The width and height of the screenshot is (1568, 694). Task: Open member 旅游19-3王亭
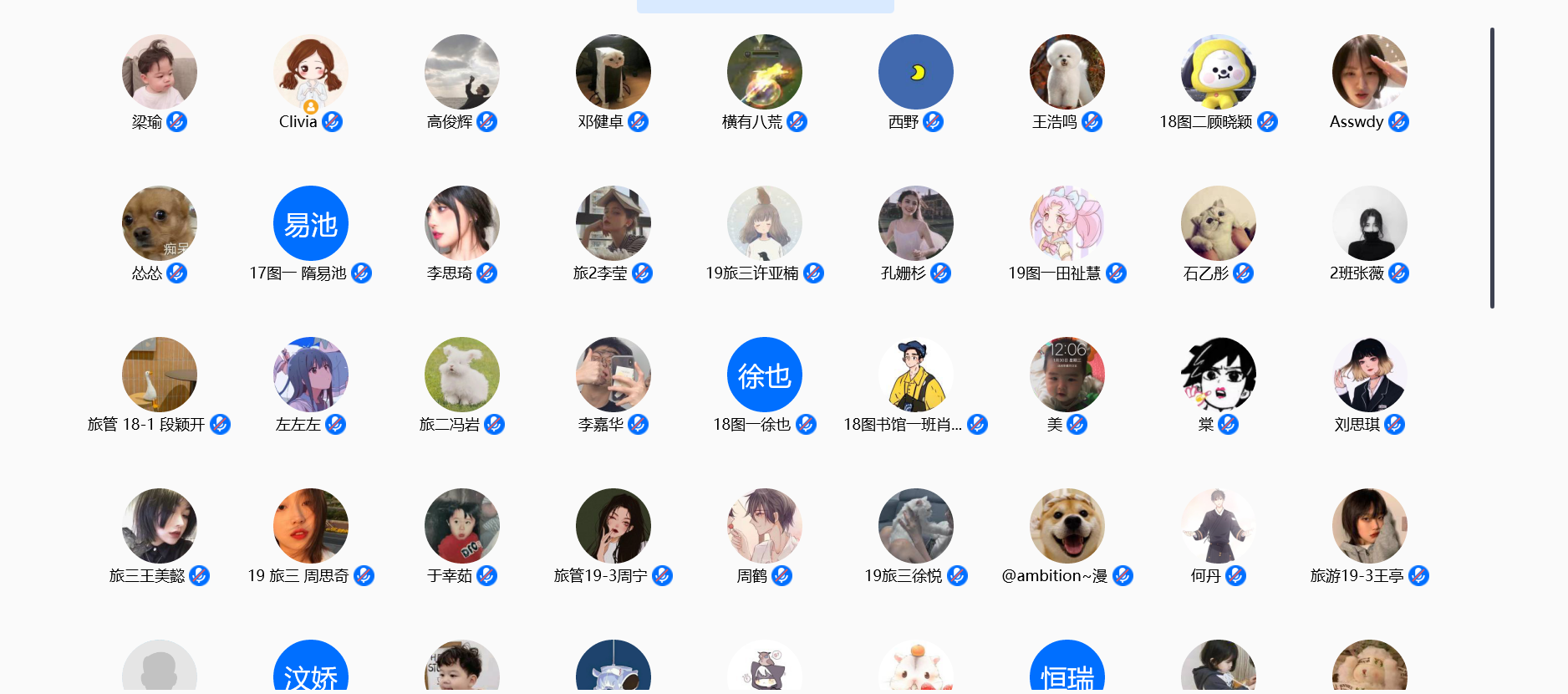pos(1369,526)
